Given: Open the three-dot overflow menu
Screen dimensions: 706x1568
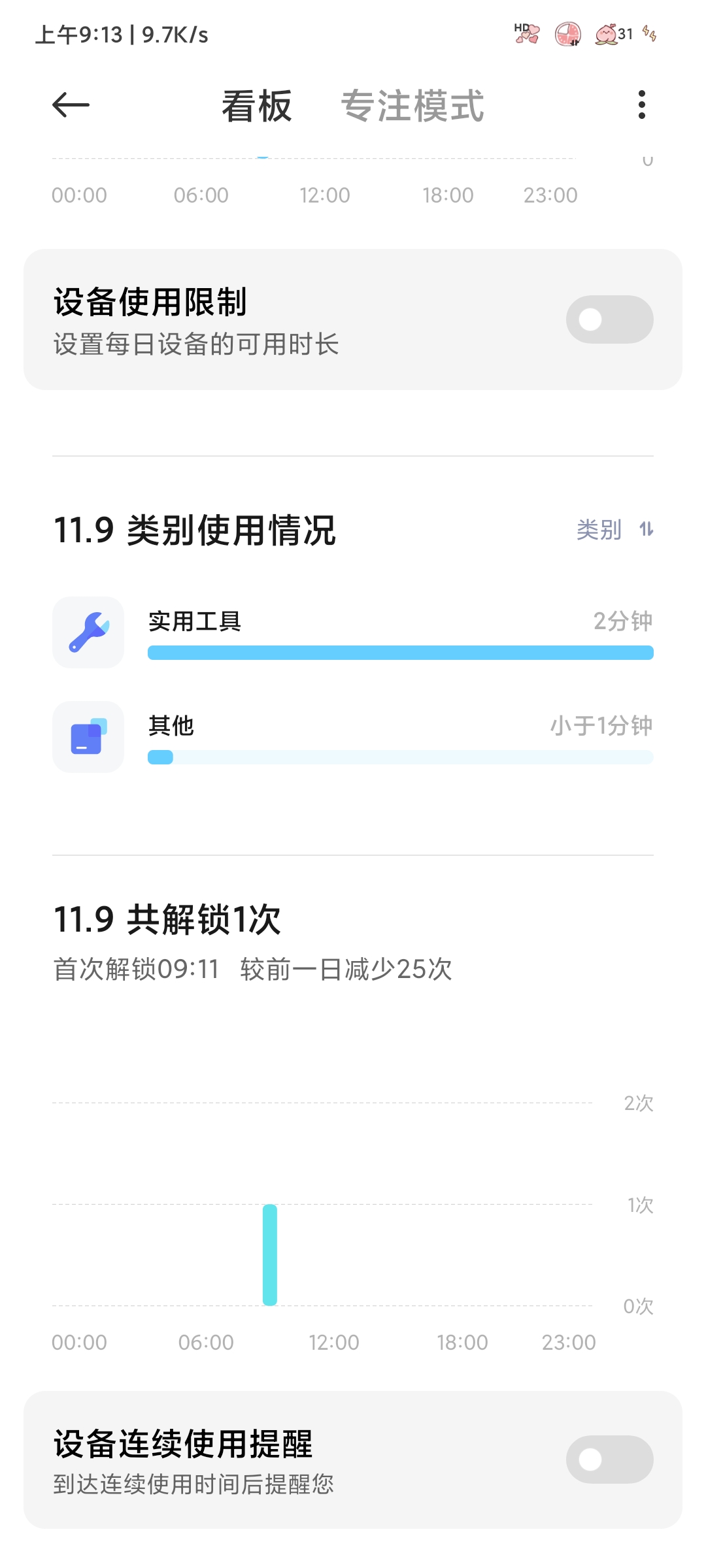Looking at the screenshot, I should tap(642, 105).
